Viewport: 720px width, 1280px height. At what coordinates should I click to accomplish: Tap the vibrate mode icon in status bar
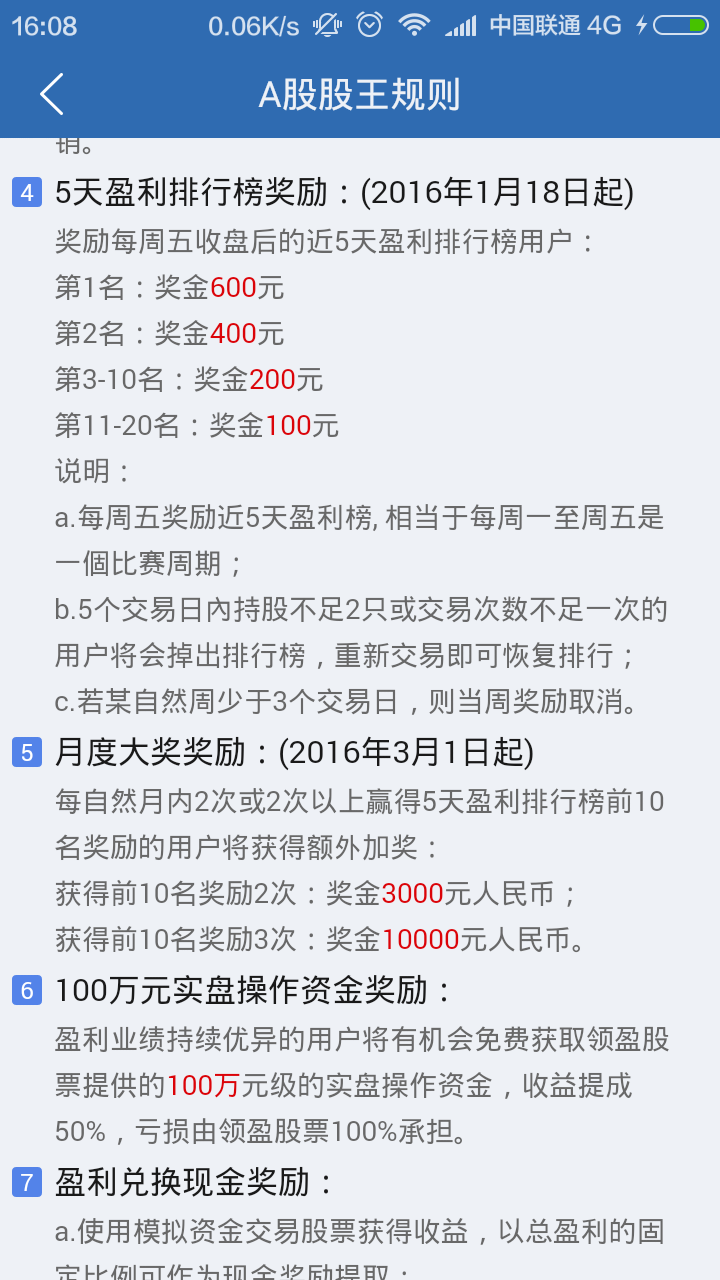[x=326, y=23]
